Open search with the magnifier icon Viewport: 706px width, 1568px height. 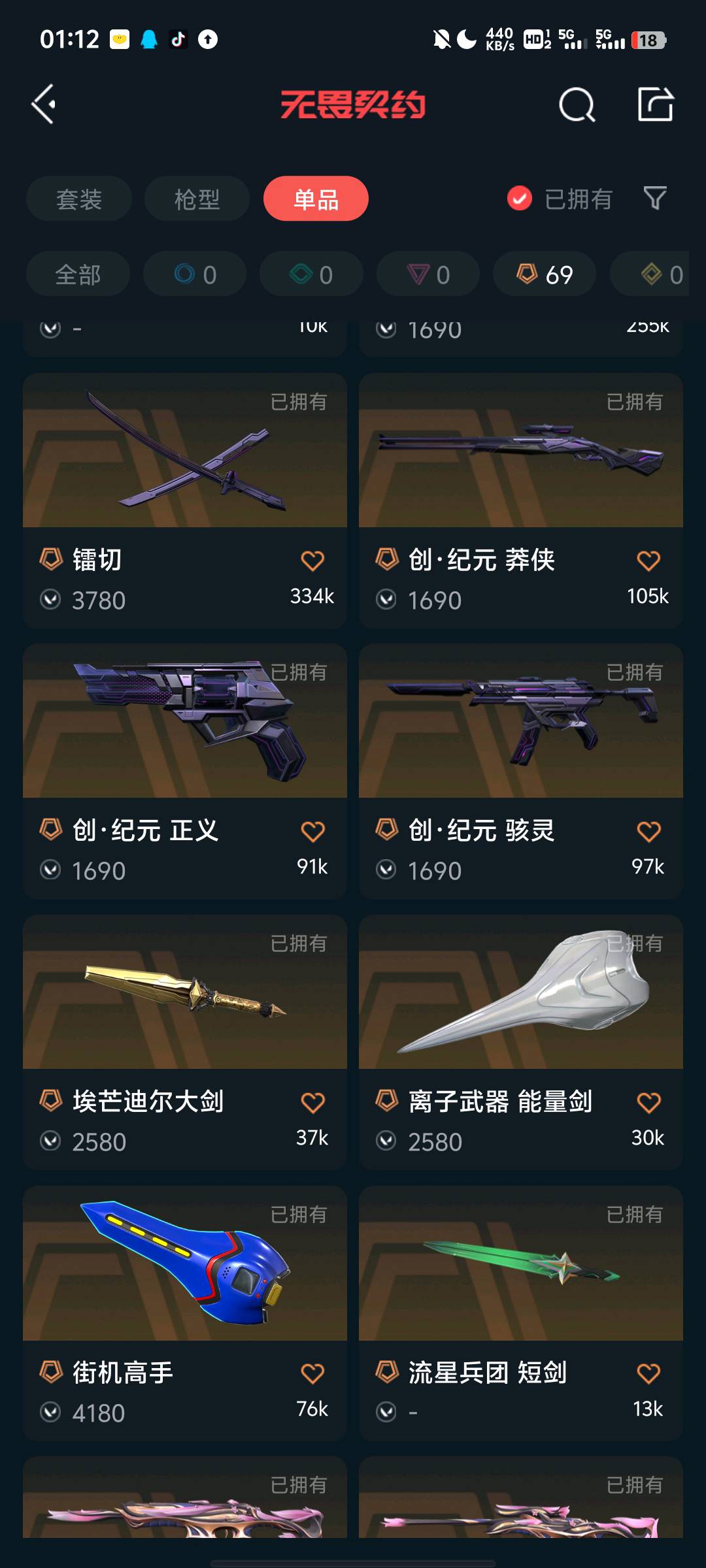577,105
